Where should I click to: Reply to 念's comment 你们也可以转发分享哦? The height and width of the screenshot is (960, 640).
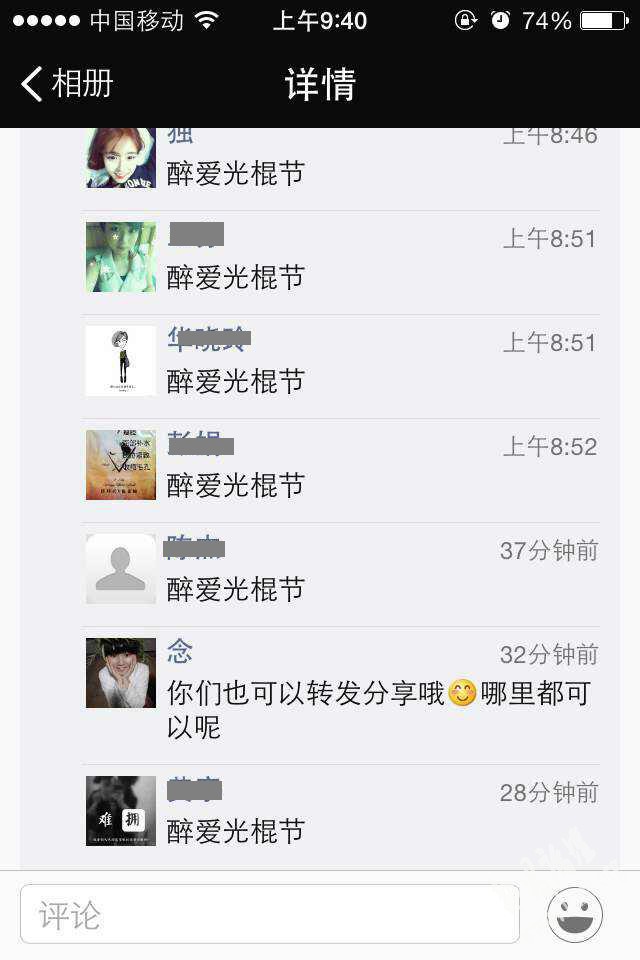(x=378, y=710)
